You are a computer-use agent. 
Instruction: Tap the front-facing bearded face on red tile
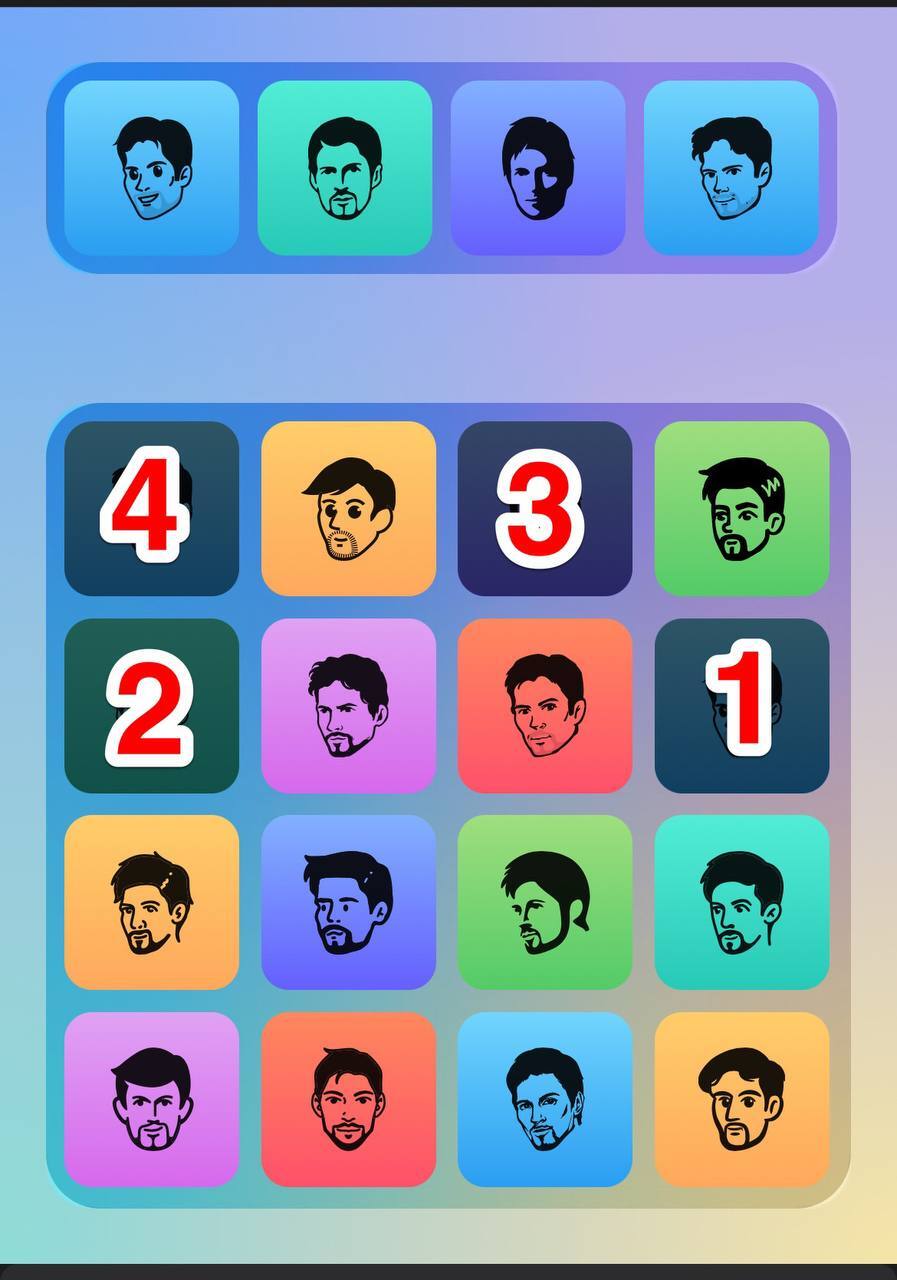click(x=348, y=1099)
